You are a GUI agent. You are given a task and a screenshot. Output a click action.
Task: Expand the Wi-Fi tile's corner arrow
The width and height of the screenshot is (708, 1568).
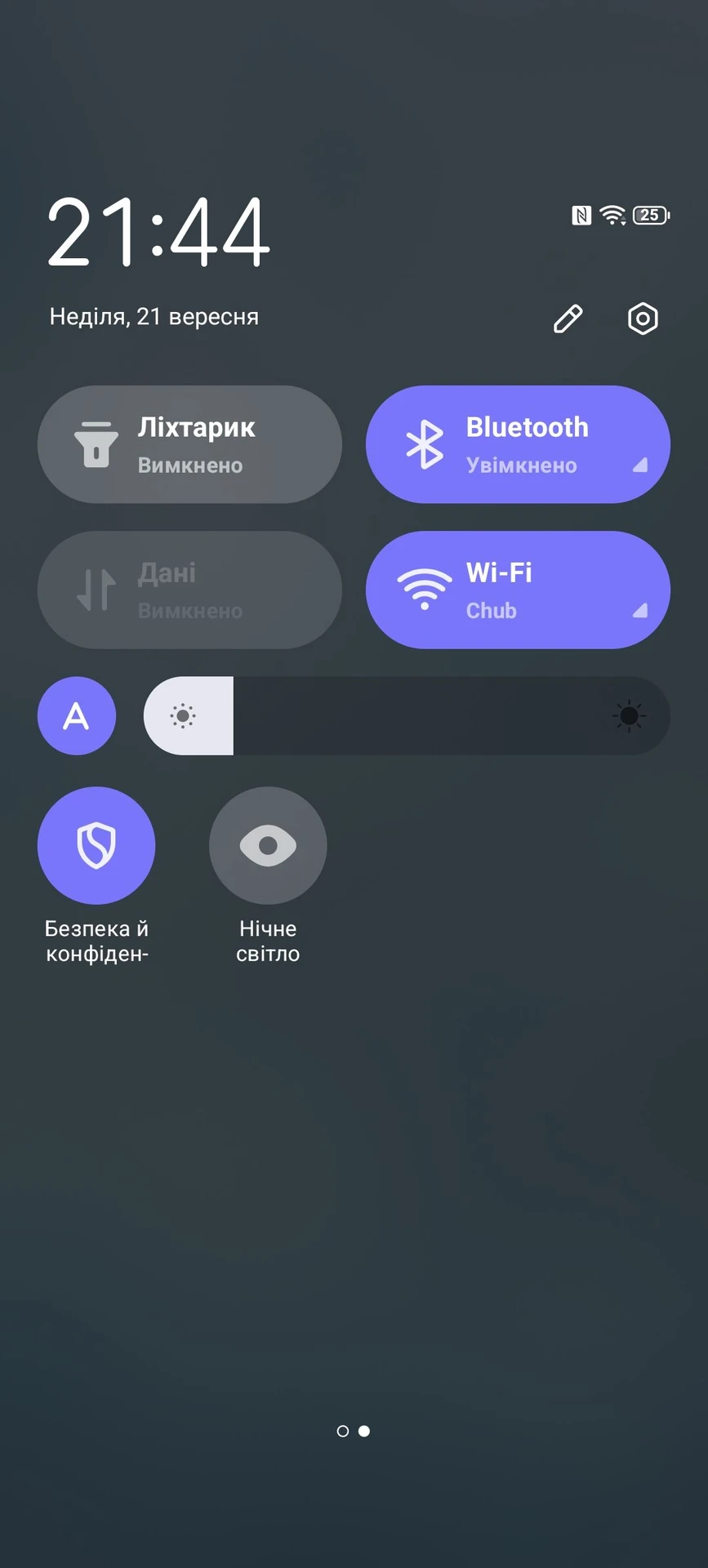pyautogui.click(x=640, y=610)
